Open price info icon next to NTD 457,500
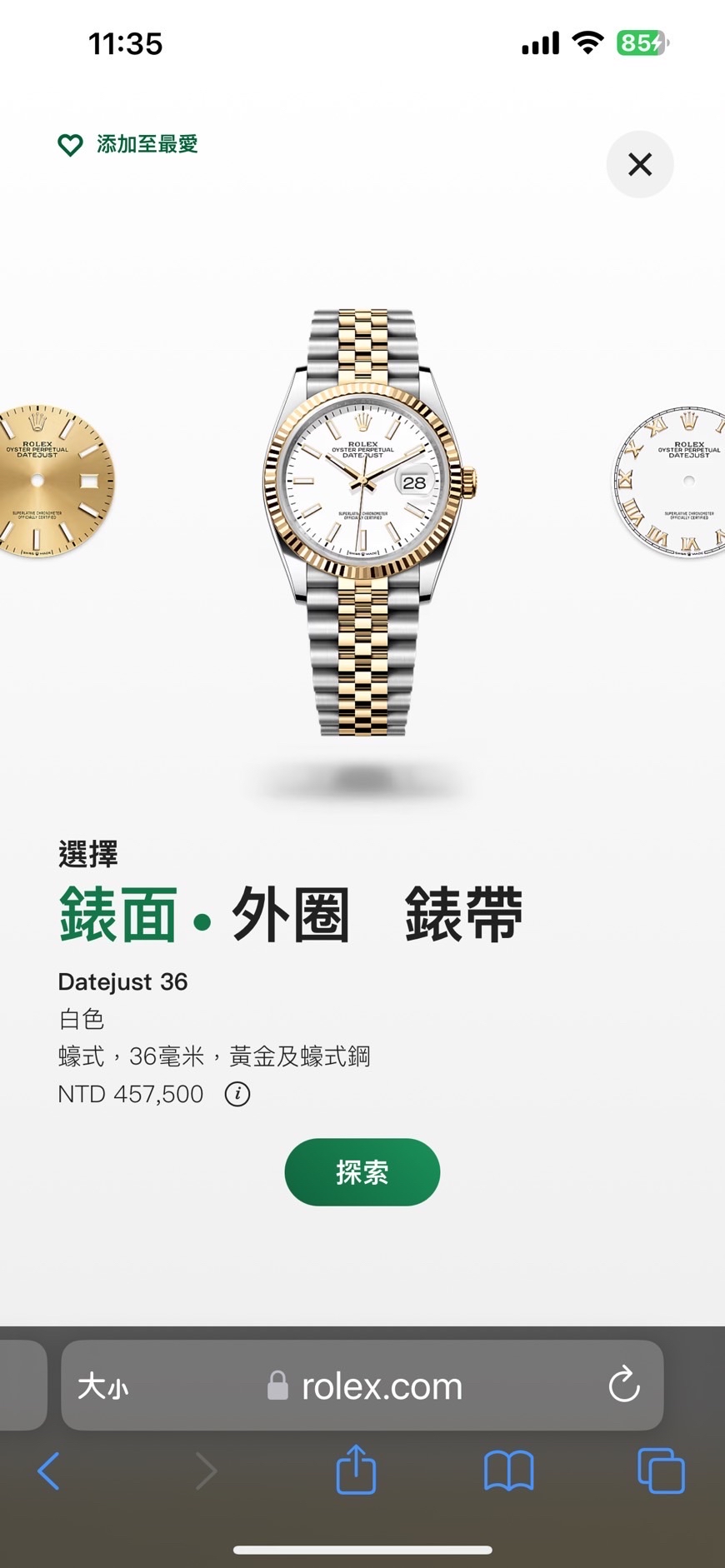This screenshot has height=1568, width=725. 237,1094
